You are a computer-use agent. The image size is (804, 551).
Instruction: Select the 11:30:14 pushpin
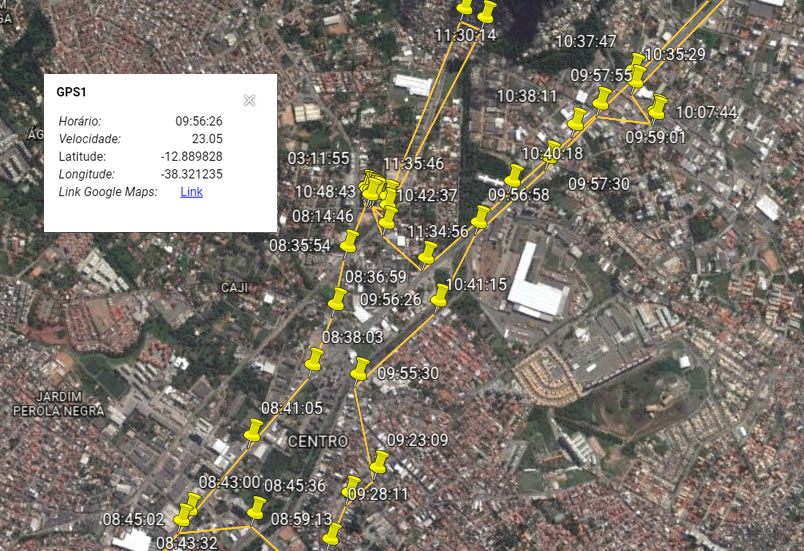click(487, 12)
